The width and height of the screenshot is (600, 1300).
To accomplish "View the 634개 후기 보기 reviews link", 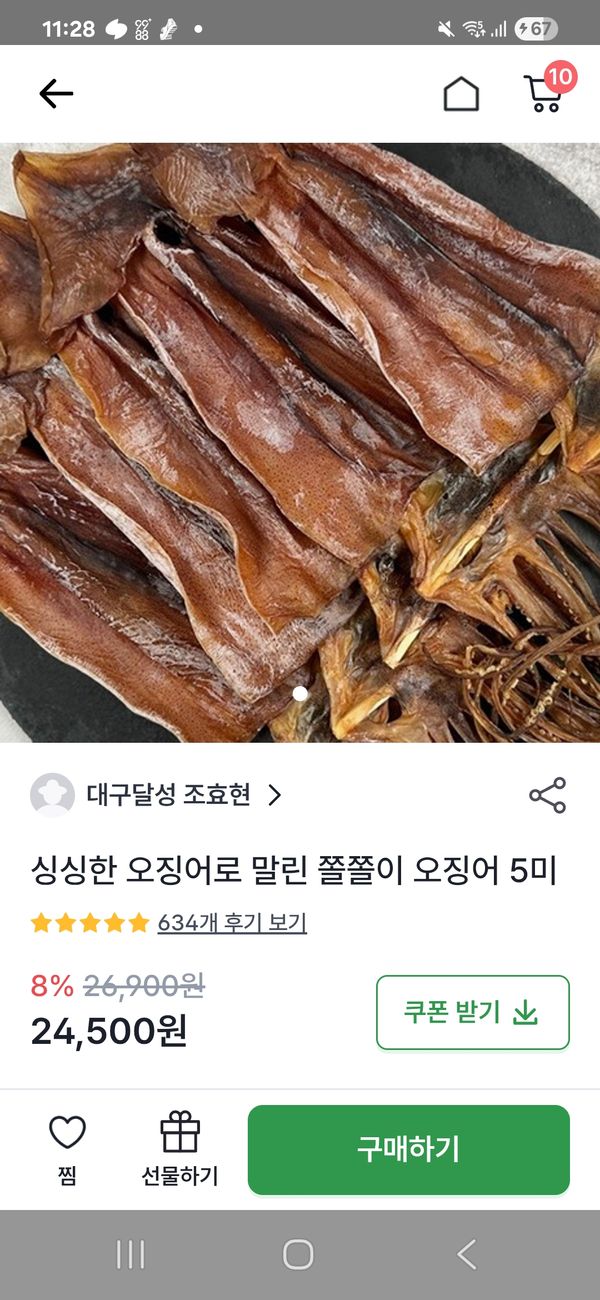I will tap(232, 922).
